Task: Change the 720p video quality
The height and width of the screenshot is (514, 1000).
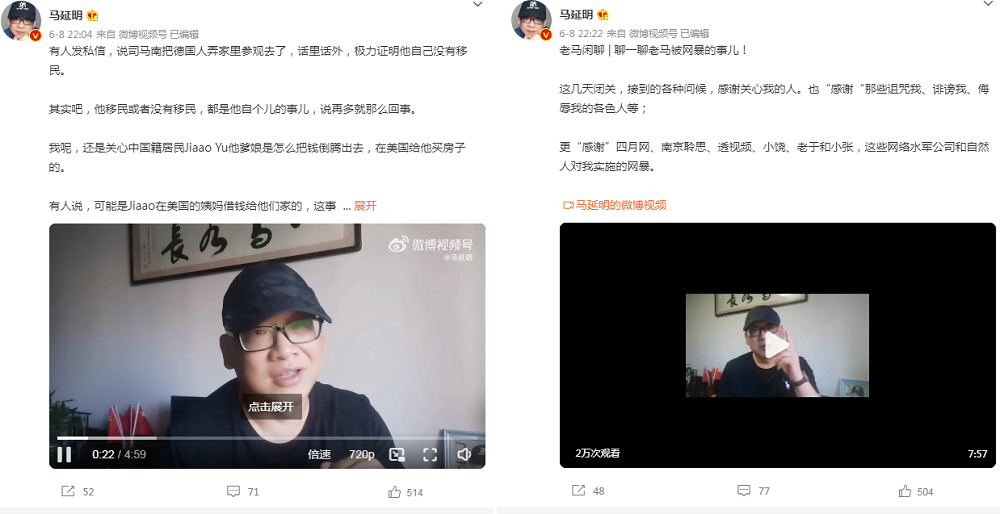Action: click(x=361, y=454)
